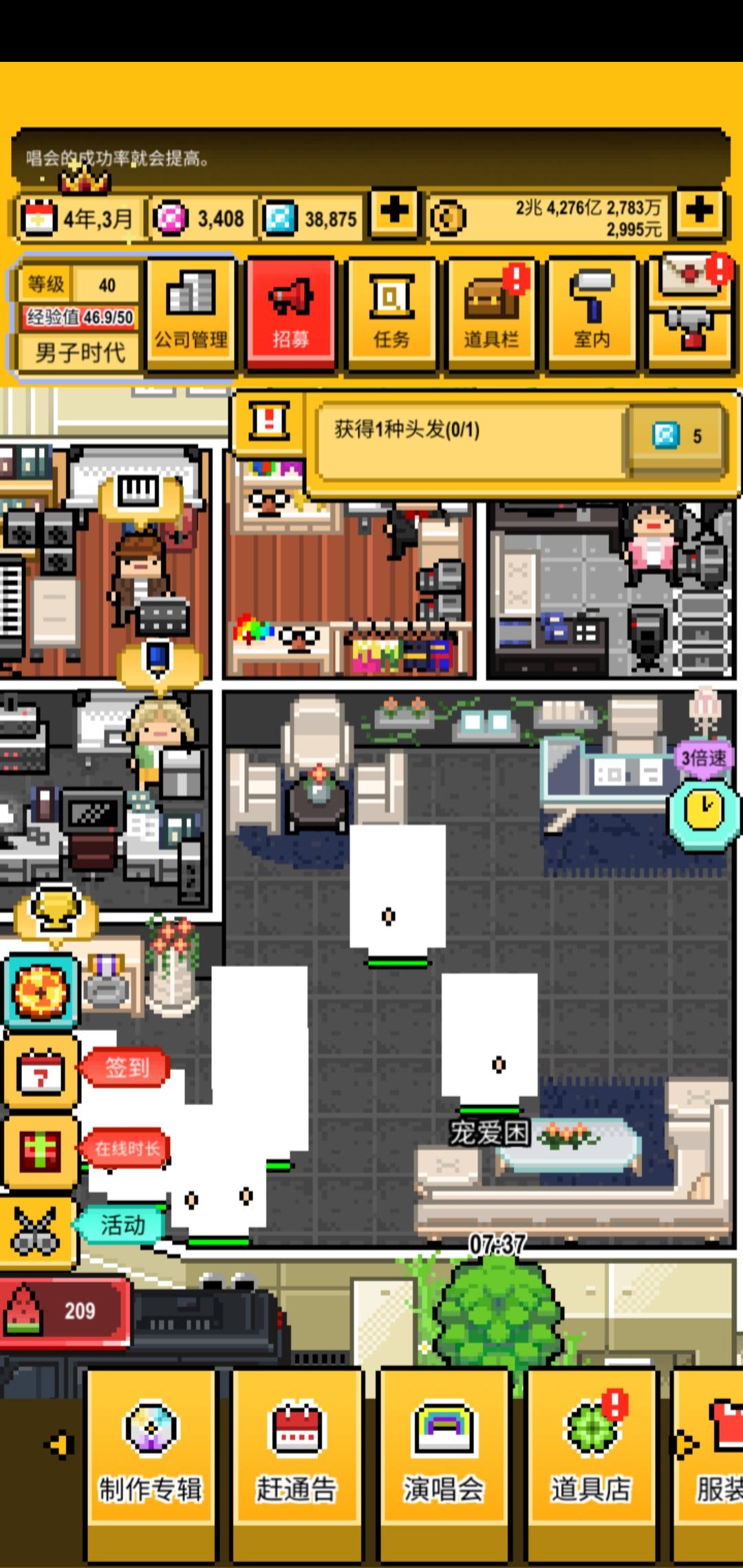Open the gift box icon above the scissors

click(40, 1148)
